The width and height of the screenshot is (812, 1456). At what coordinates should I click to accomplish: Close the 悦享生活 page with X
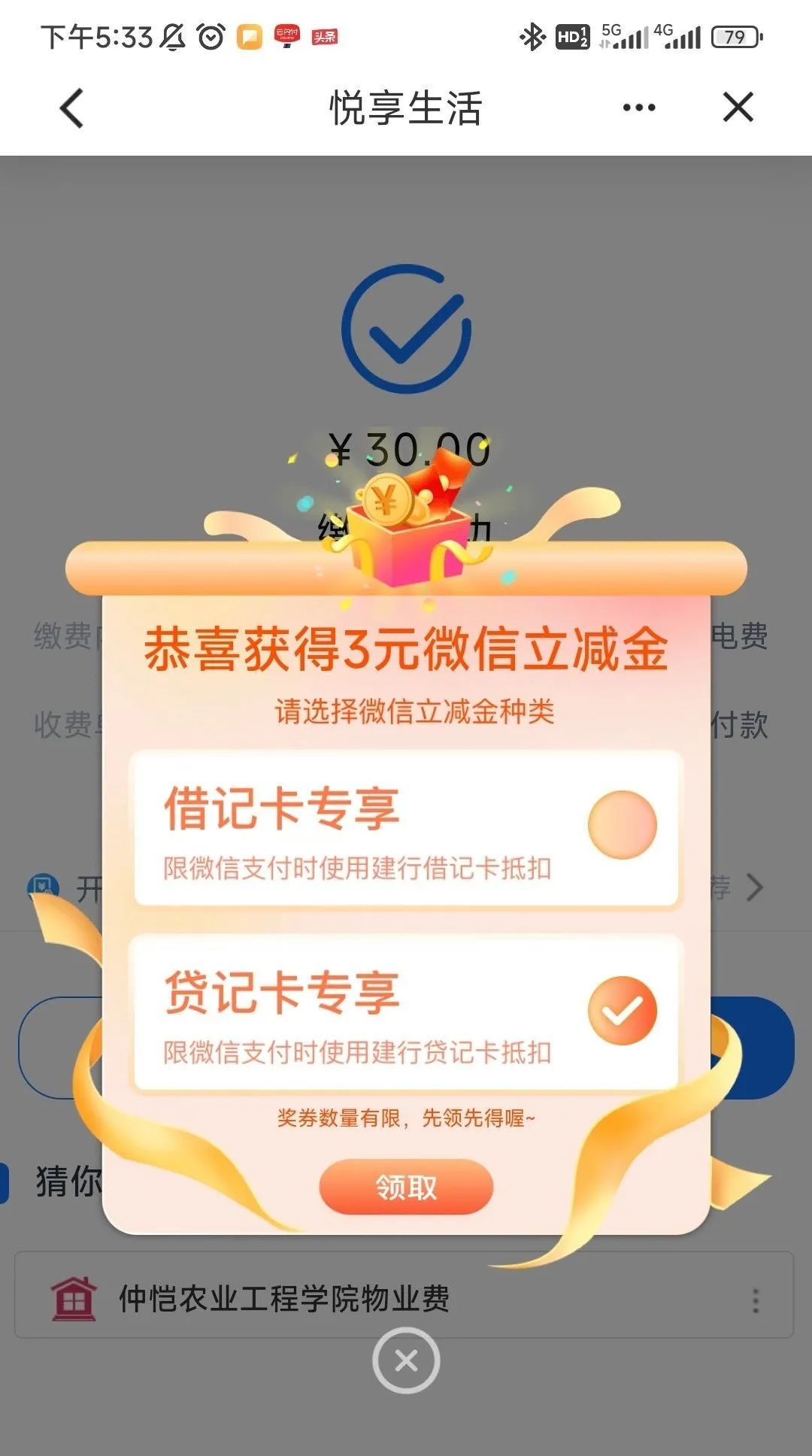738,108
